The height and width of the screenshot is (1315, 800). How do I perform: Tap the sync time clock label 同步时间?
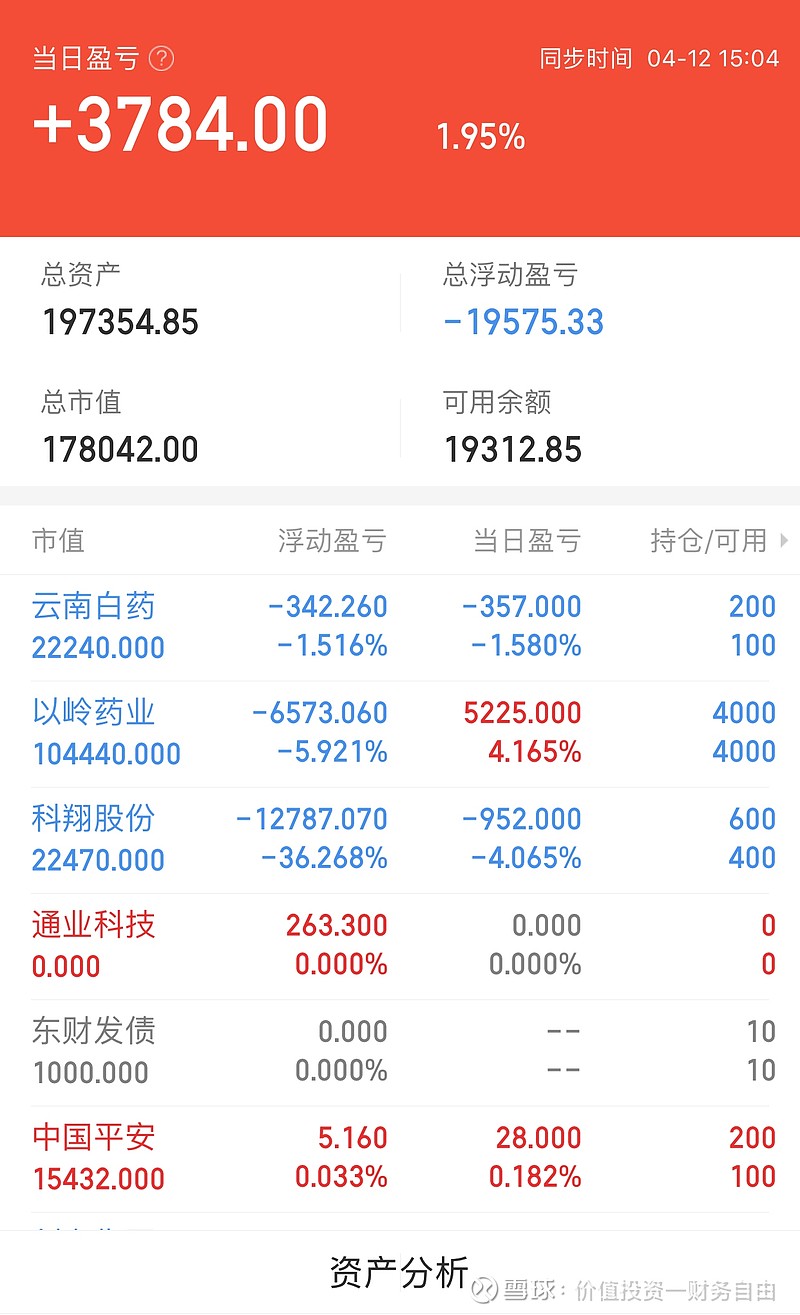tap(585, 58)
